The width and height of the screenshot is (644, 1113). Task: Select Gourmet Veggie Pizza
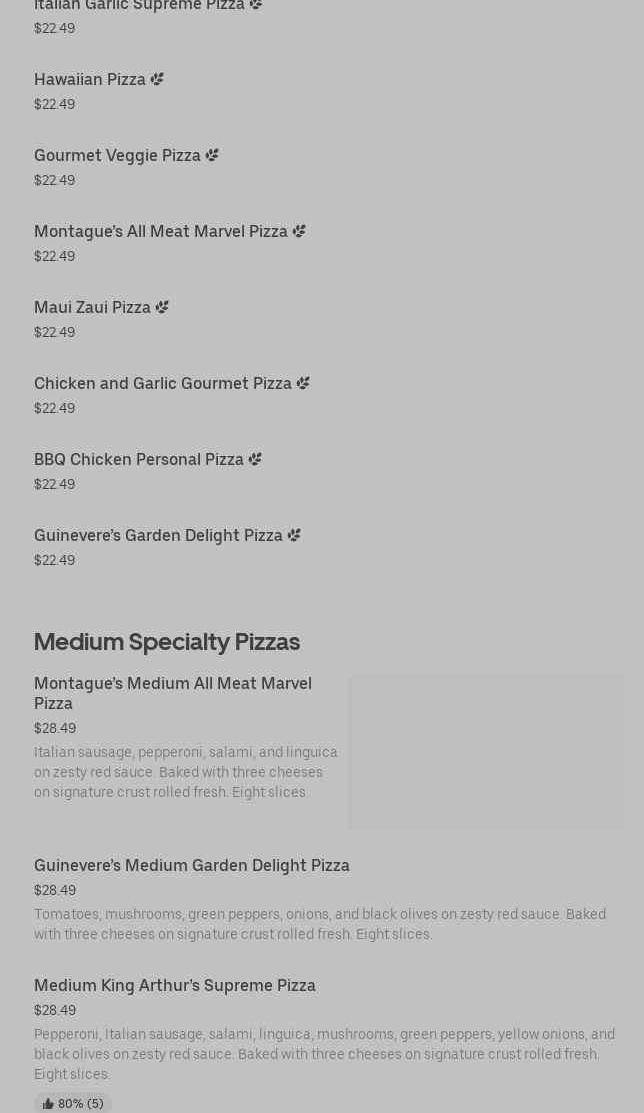tap(117, 155)
